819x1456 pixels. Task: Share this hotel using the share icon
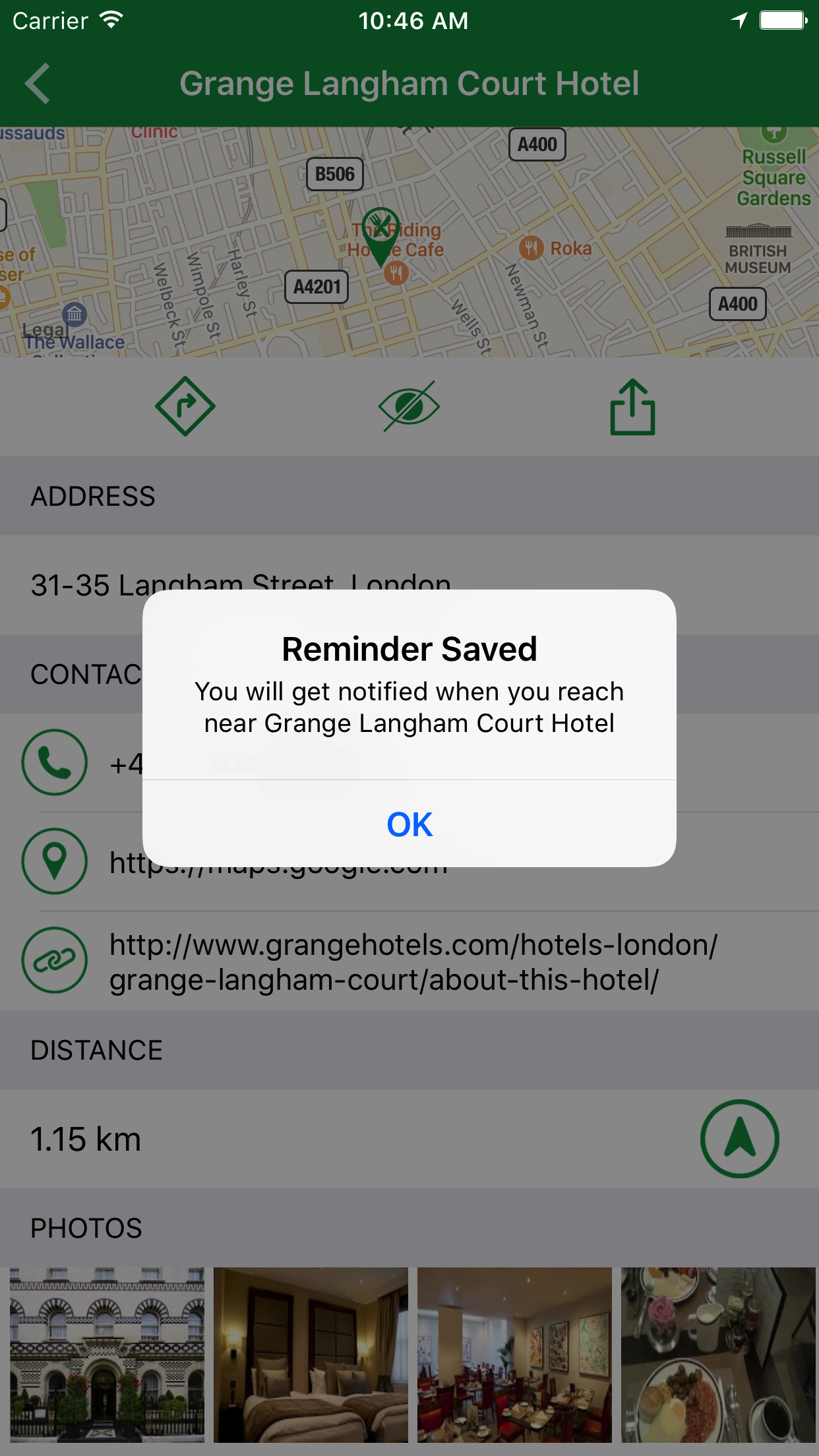pyautogui.click(x=632, y=406)
